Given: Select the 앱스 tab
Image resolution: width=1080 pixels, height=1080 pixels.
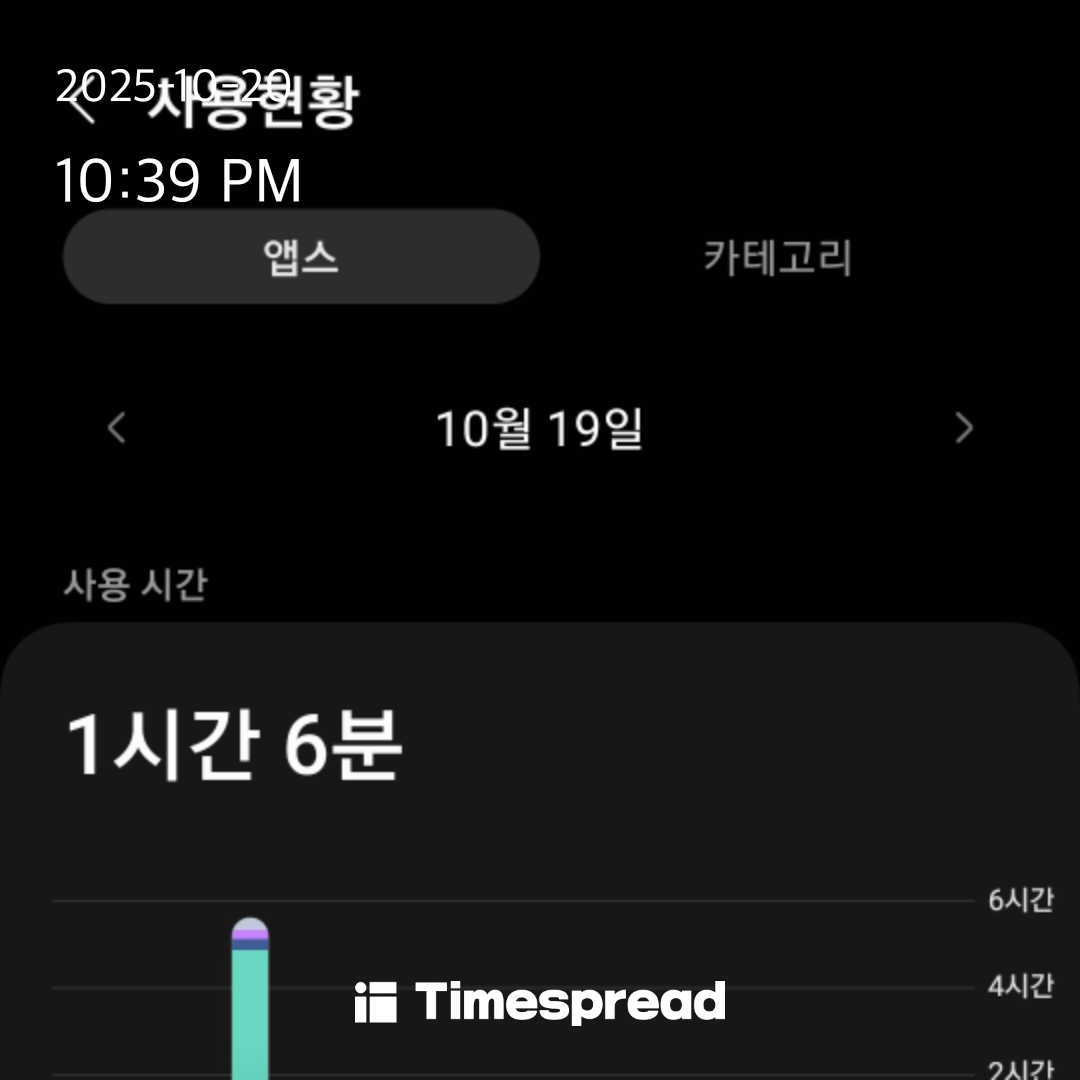Looking at the screenshot, I should [301, 257].
